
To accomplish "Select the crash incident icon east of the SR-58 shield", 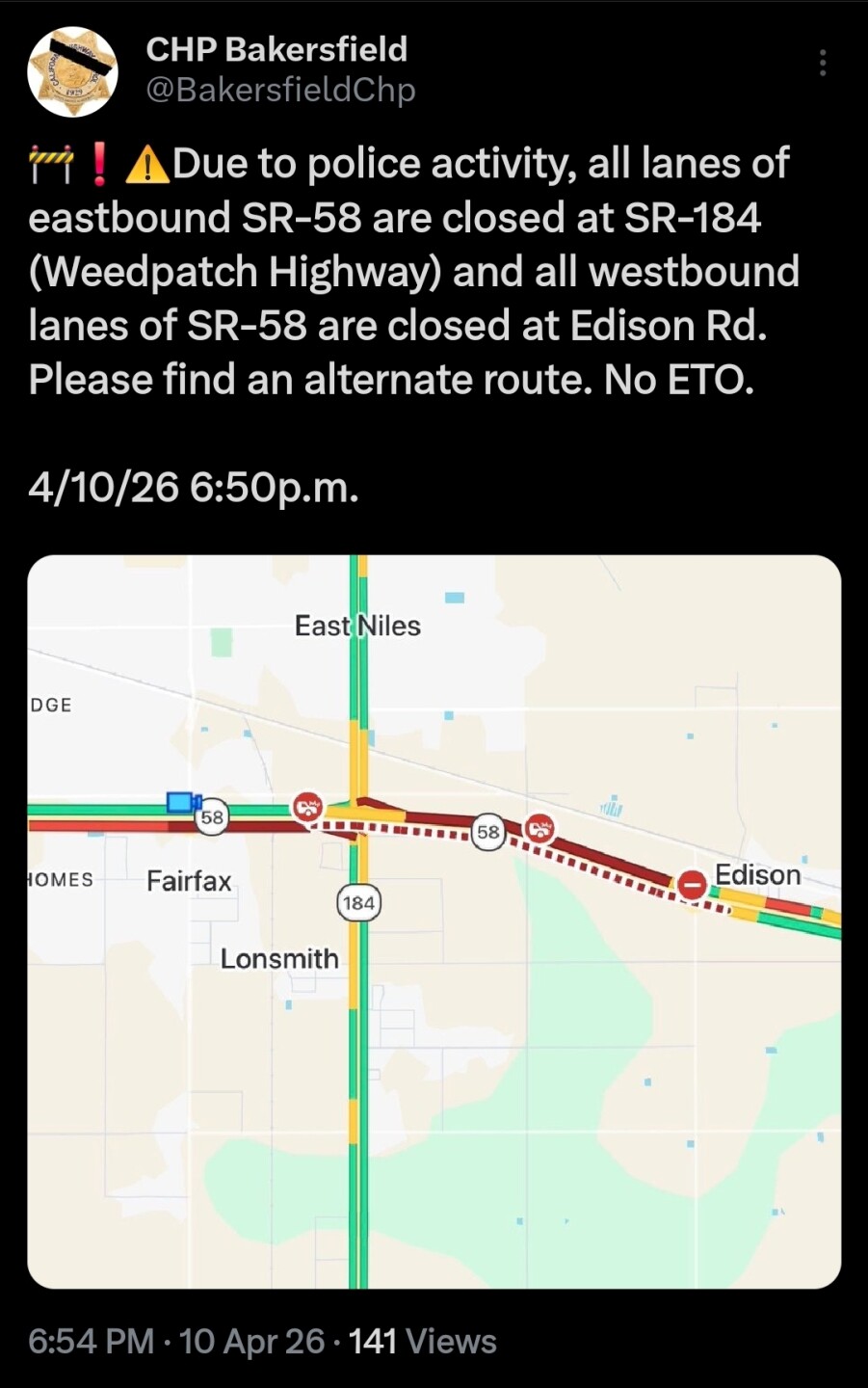I will pyautogui.click(x=539, y=829).
